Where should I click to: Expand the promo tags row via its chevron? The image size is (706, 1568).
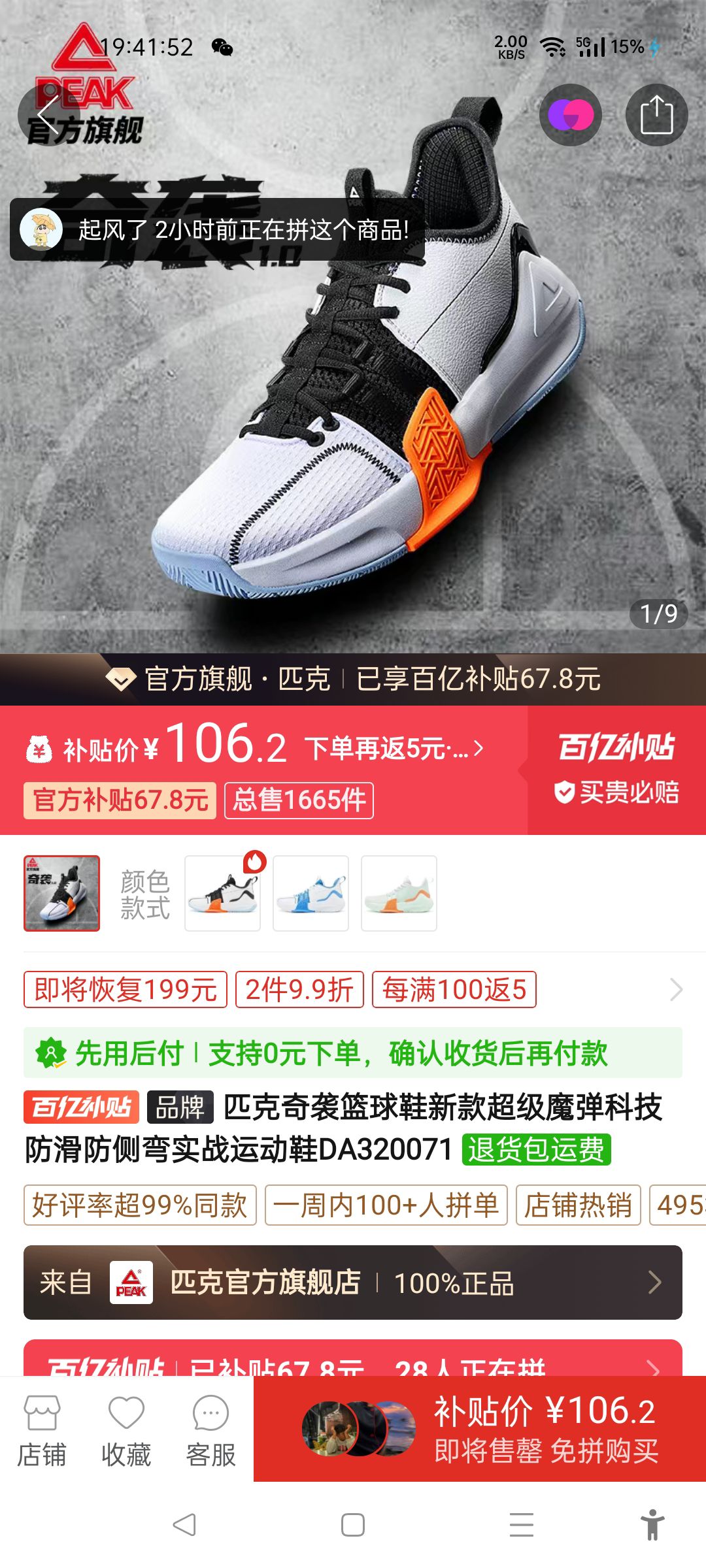pos(675,990)
